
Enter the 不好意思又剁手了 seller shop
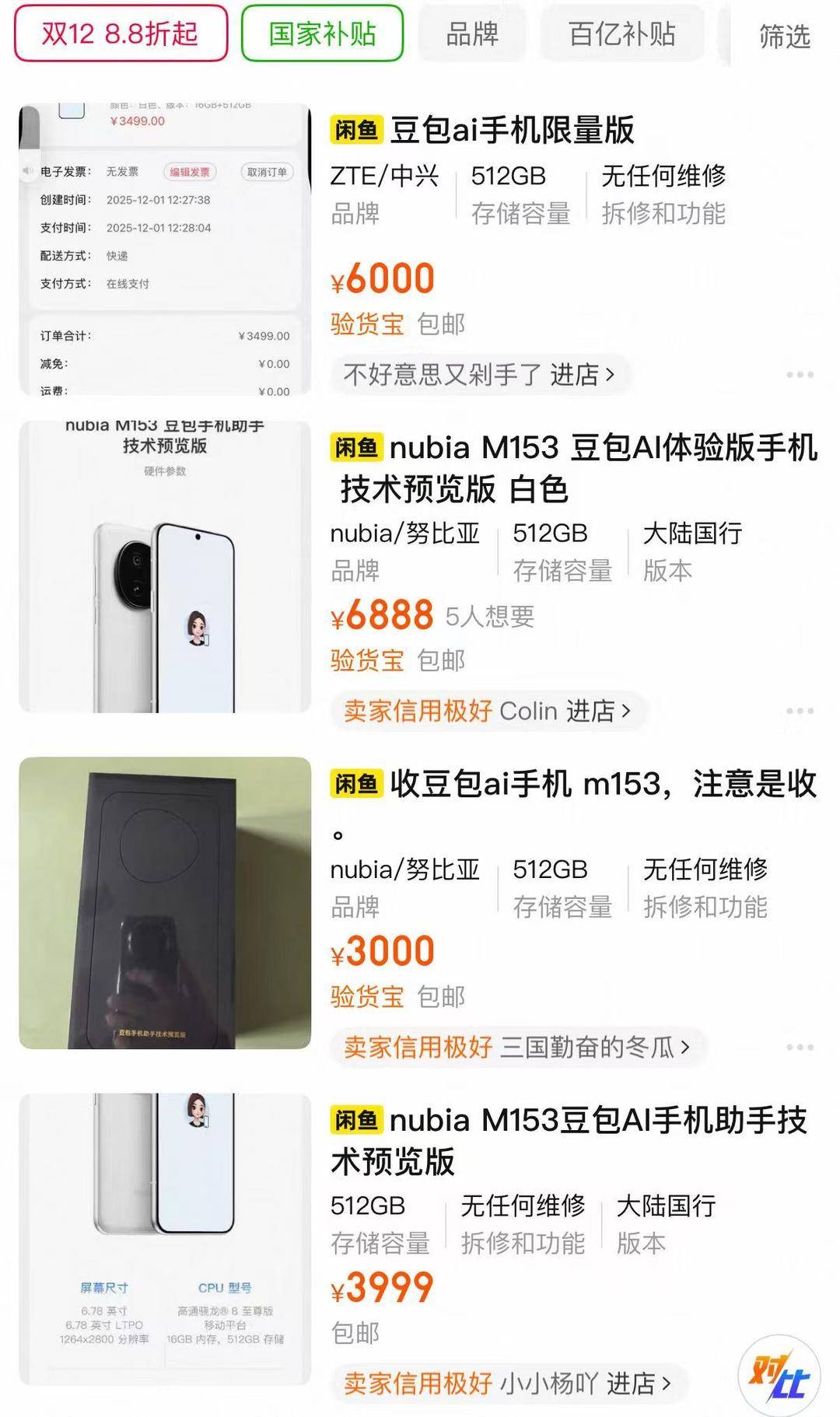479,375
